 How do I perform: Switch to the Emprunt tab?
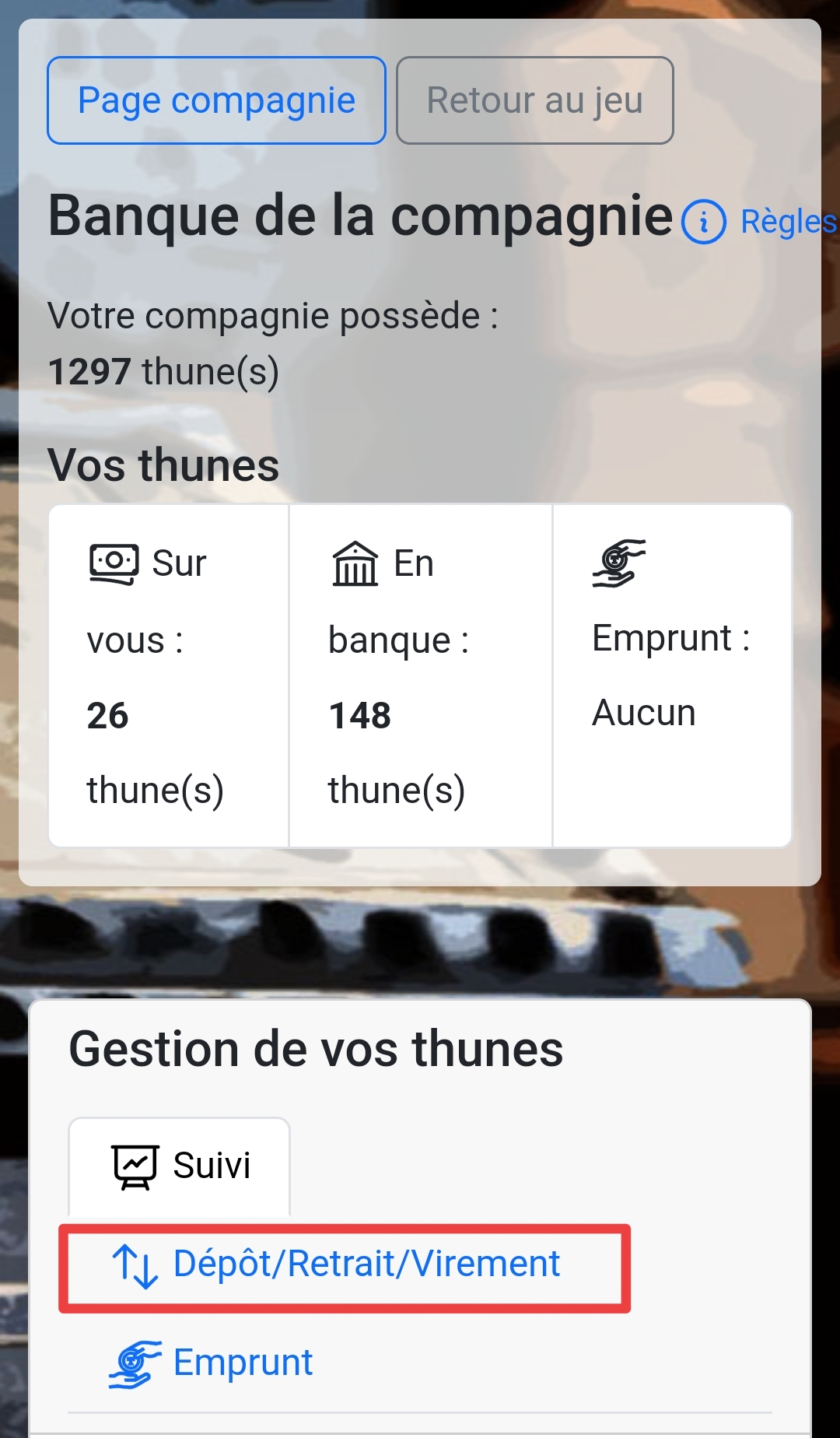pos(211,1363)
